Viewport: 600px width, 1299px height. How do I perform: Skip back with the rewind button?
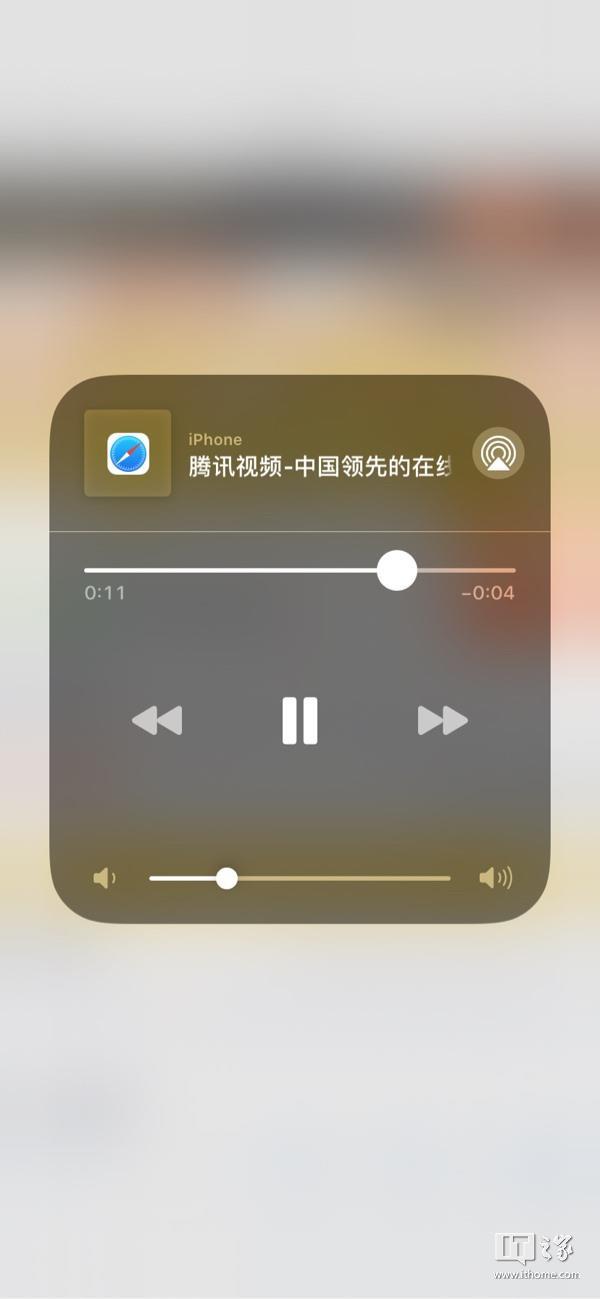(158, 720)
